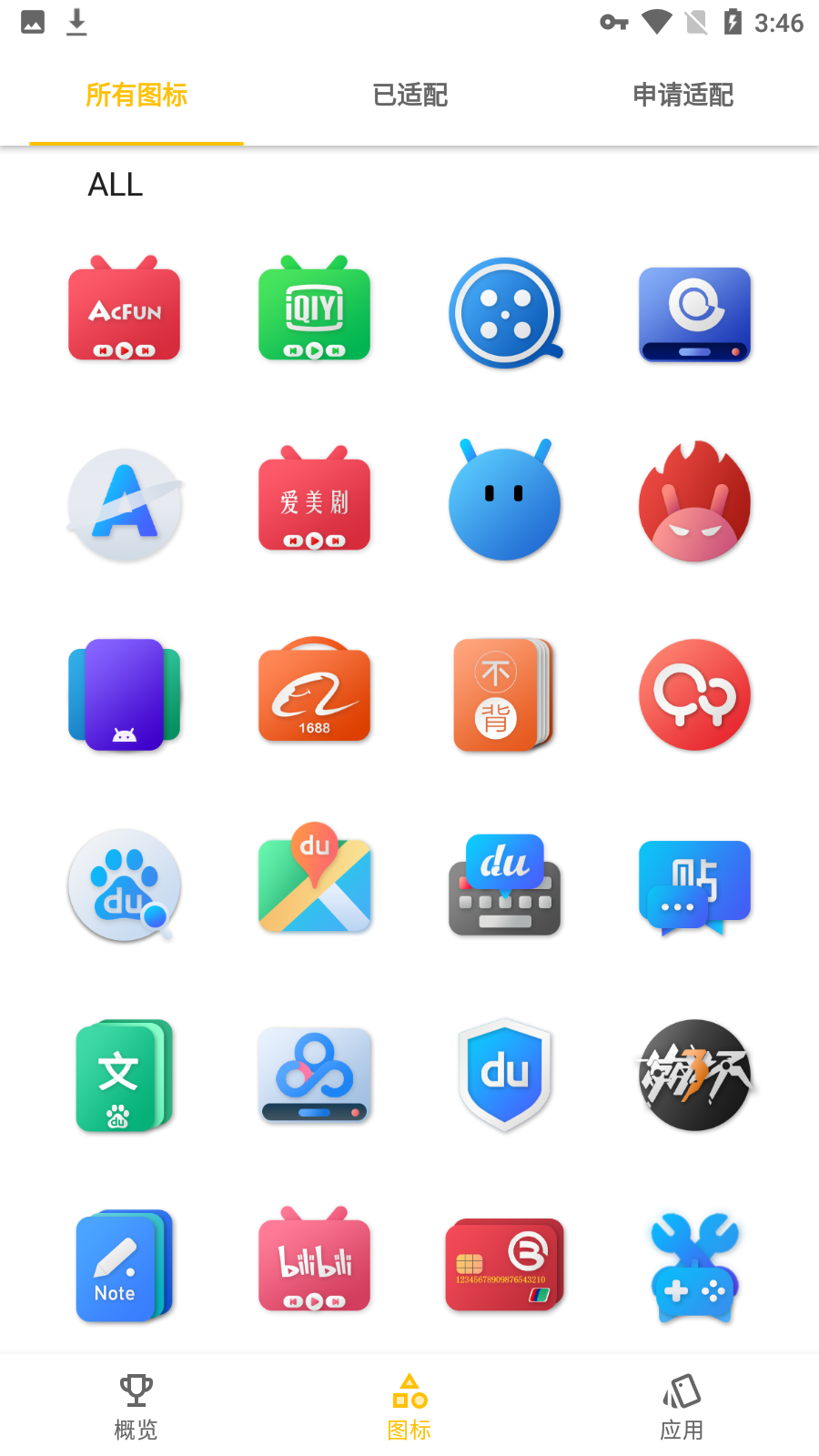The width and height of the screenshot is (819, 1456).
Task: Tap the du keyboard icon
Action: (504, 885)
